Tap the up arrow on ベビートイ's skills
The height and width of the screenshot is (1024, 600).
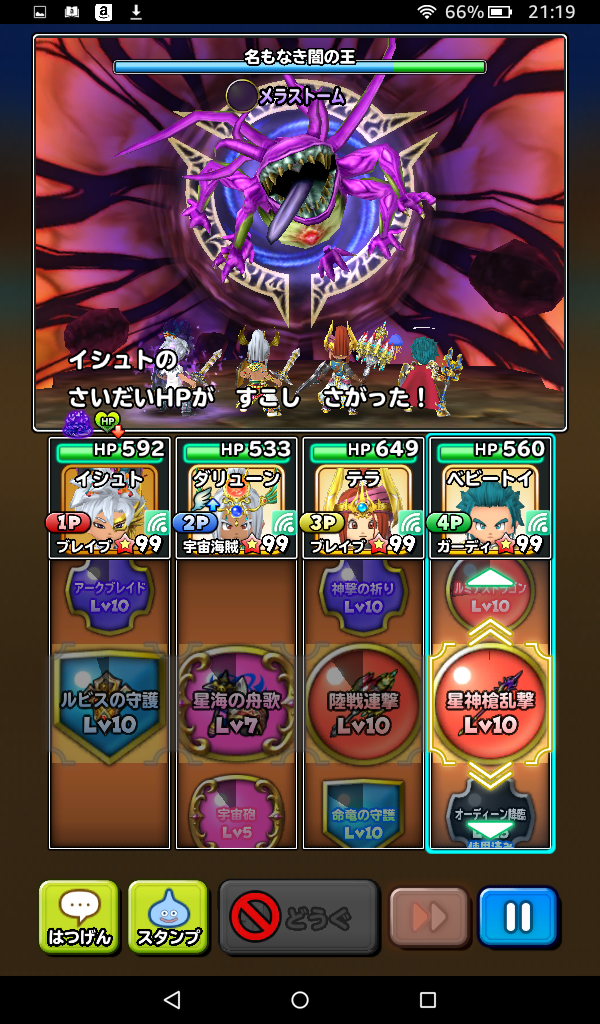pos(490,578)
